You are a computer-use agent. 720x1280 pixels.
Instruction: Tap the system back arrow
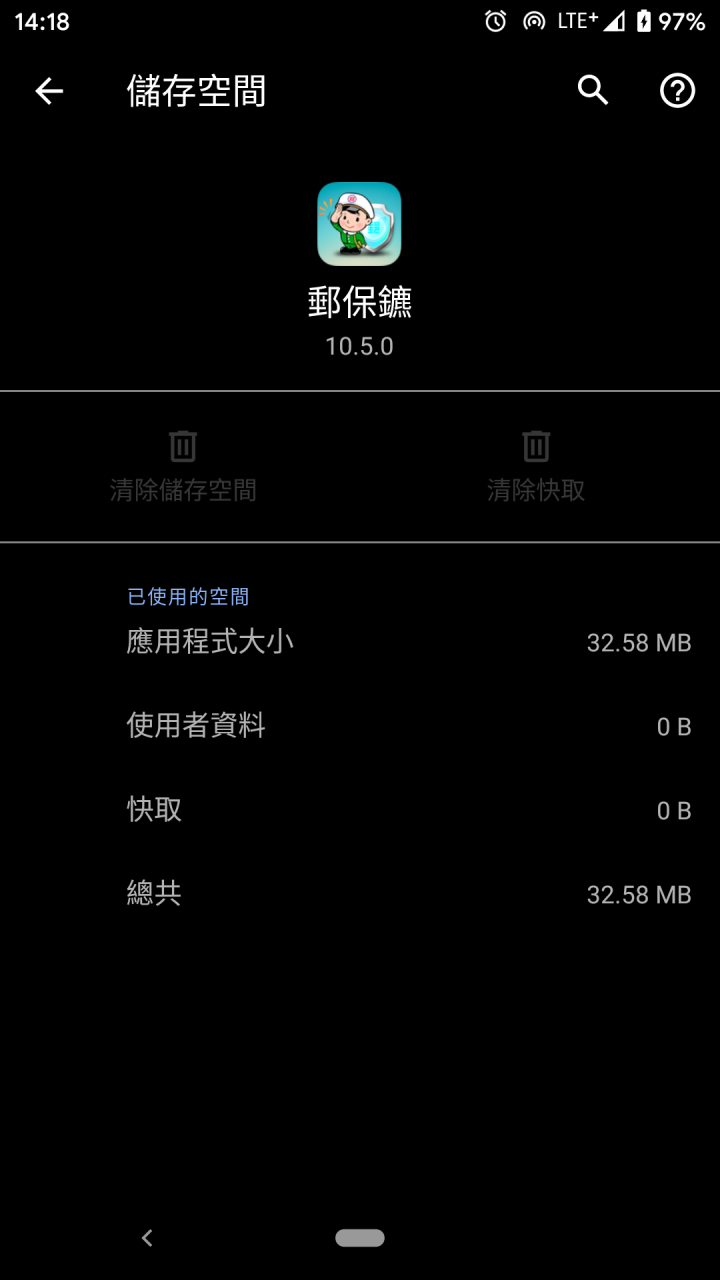(147, 1238)
